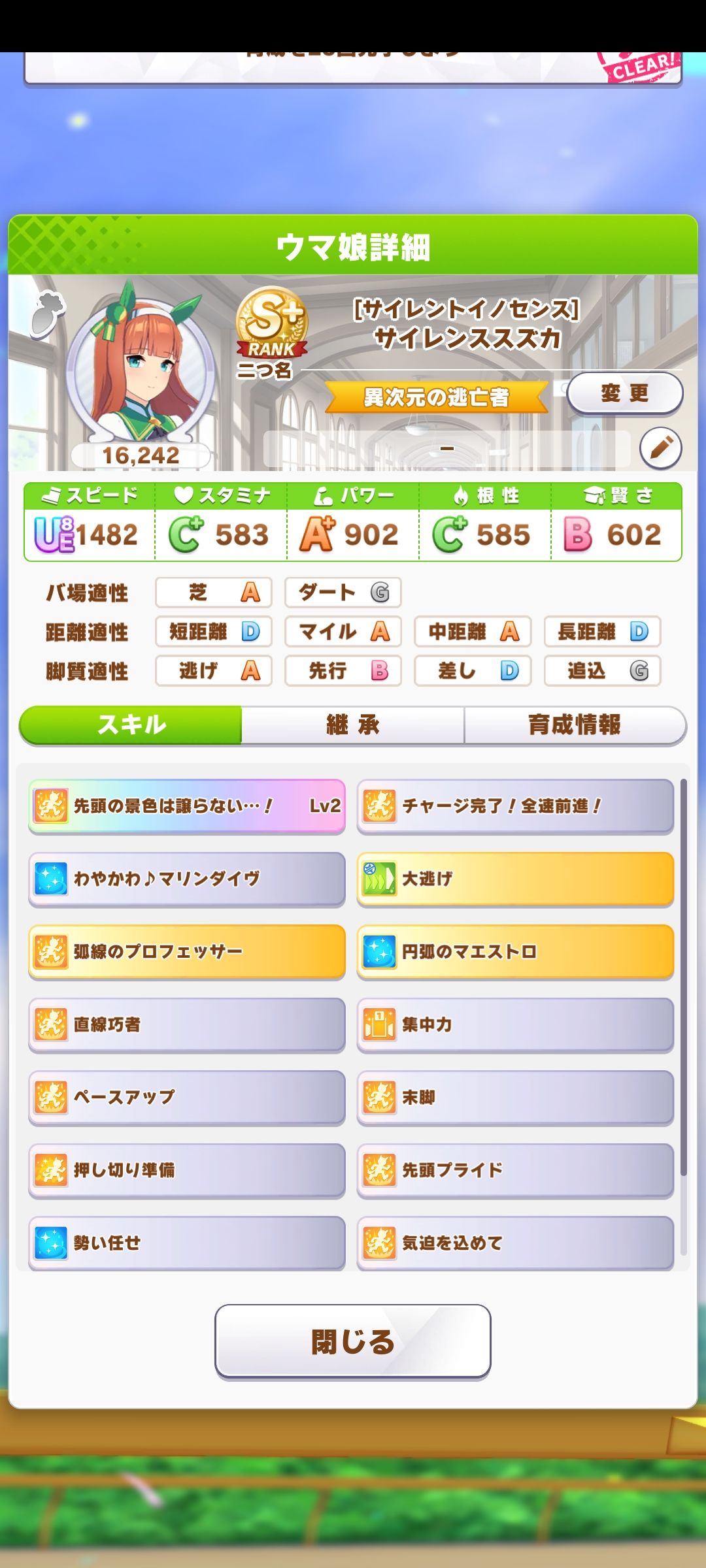Screen dimensions: 706x1568
Task: Open skill 弧線のプロフェッサー
Action: point(187,951)
